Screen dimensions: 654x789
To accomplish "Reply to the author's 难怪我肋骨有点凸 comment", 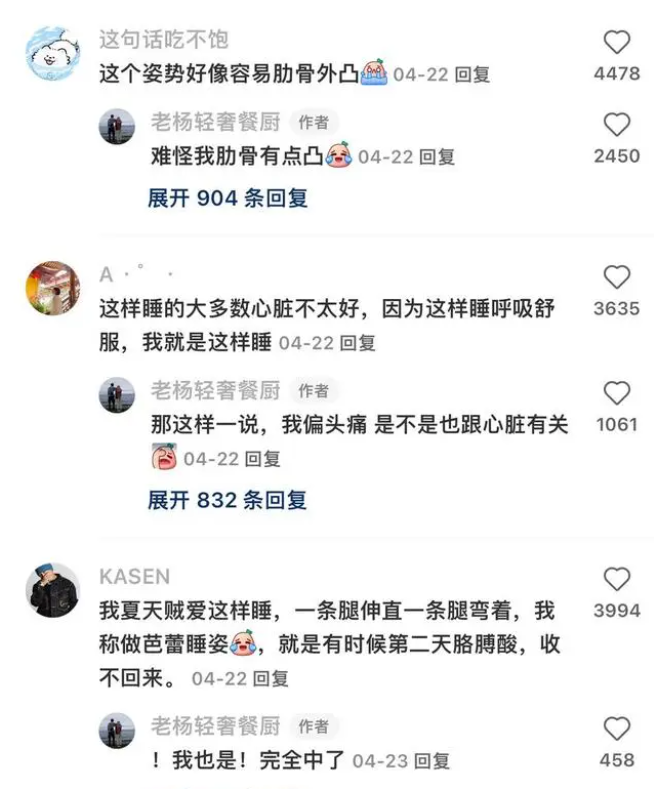I will click(436, 157).
